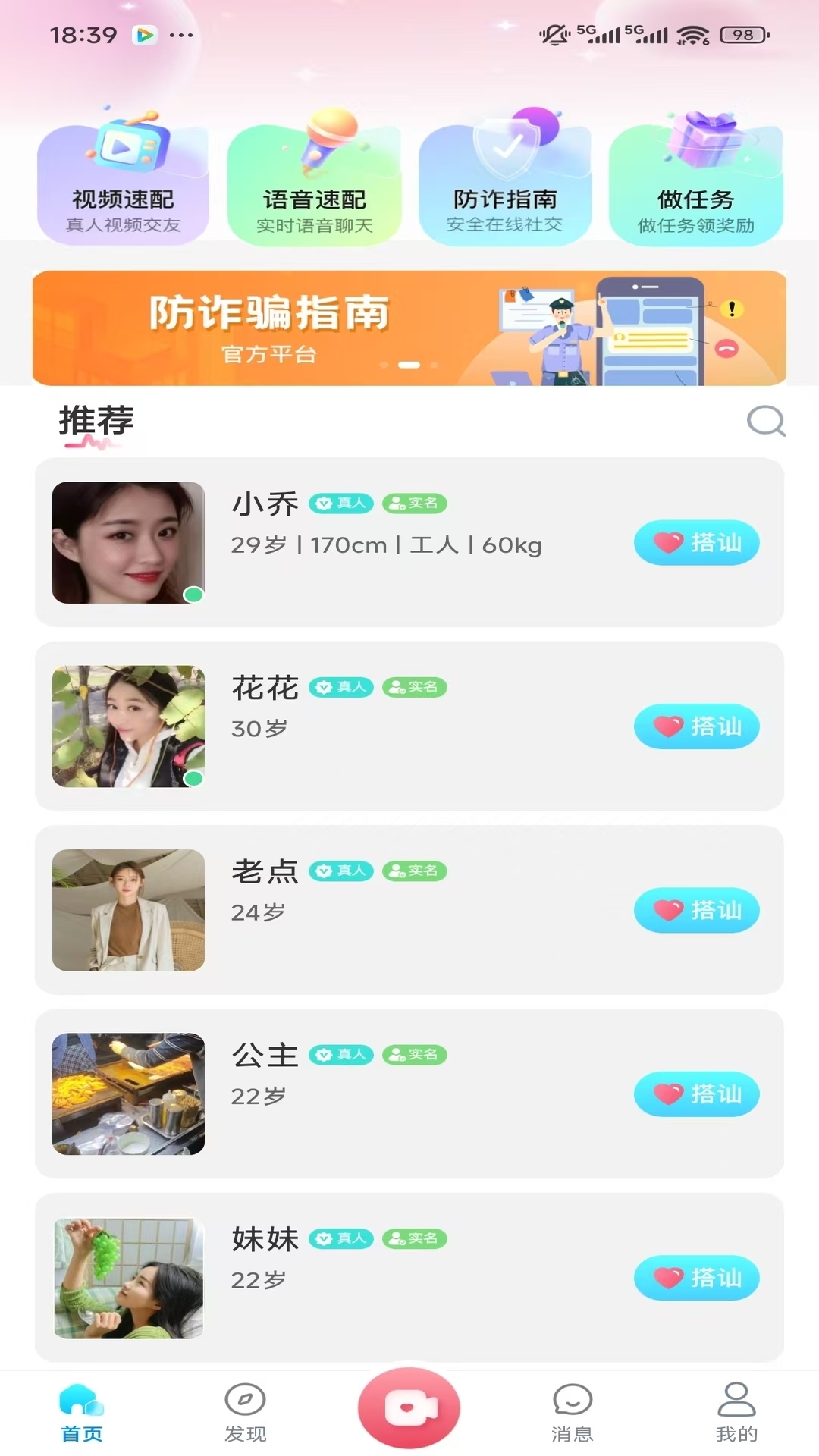Click 搭讪 button for 妹妹
The image size is (819, 1456).
[x=696, y=1278]
